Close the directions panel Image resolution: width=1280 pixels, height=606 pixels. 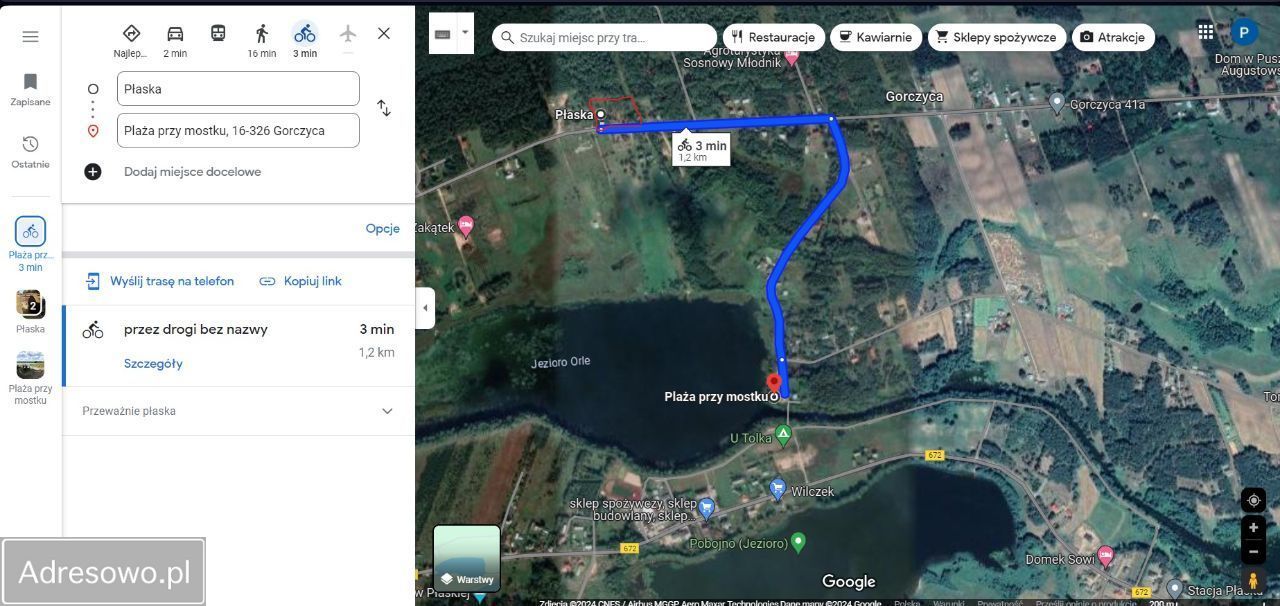(x=384, y=33)
